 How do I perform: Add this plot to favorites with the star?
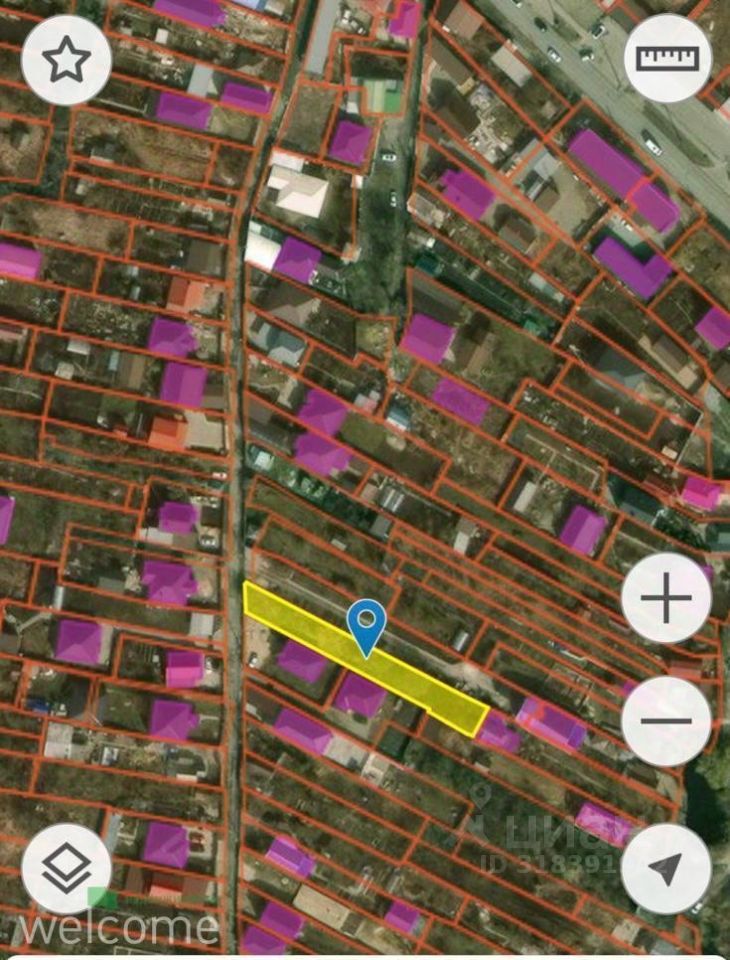point(66,61)
